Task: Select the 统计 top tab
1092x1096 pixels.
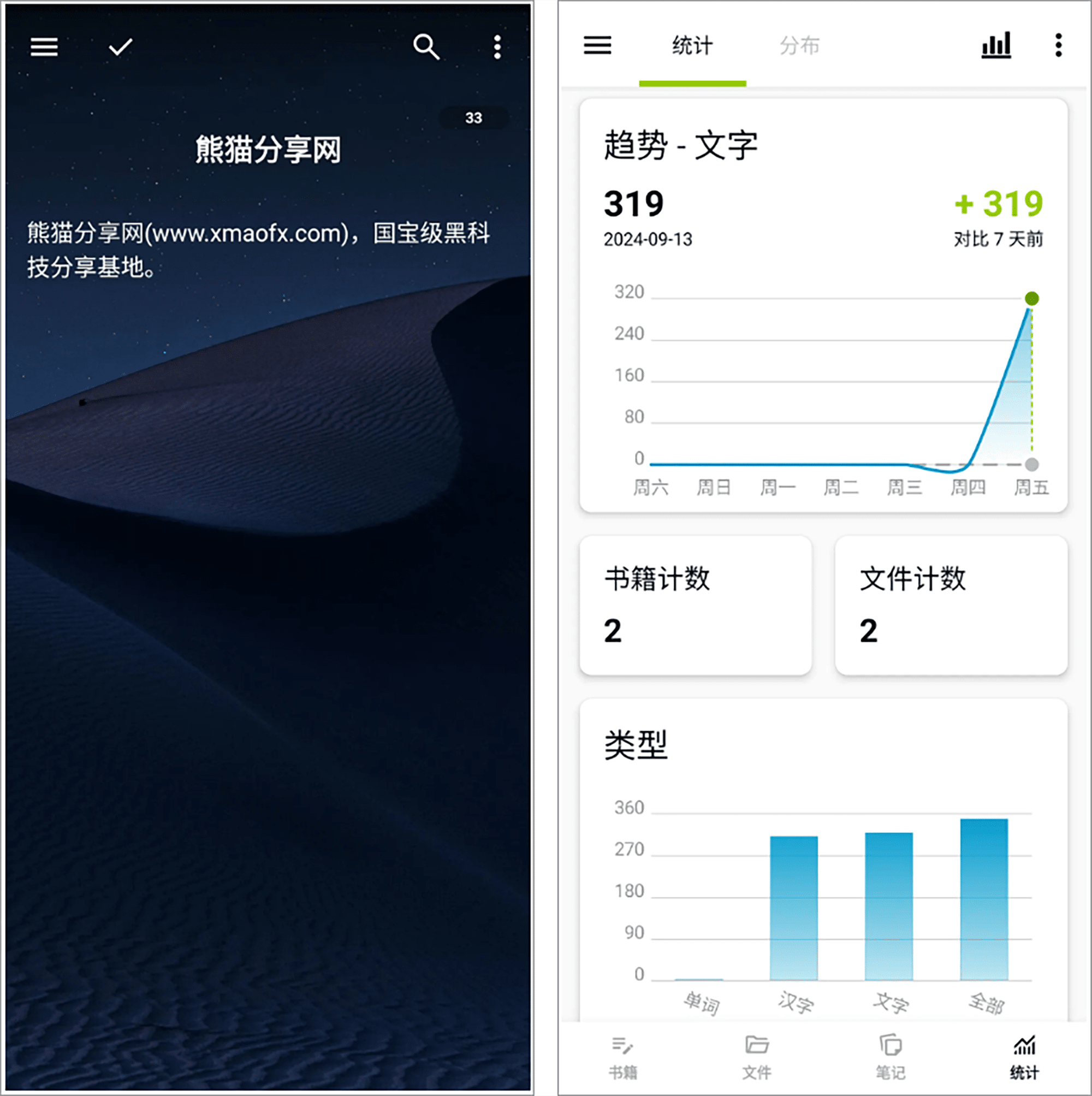Action: [x=692, y=45]
